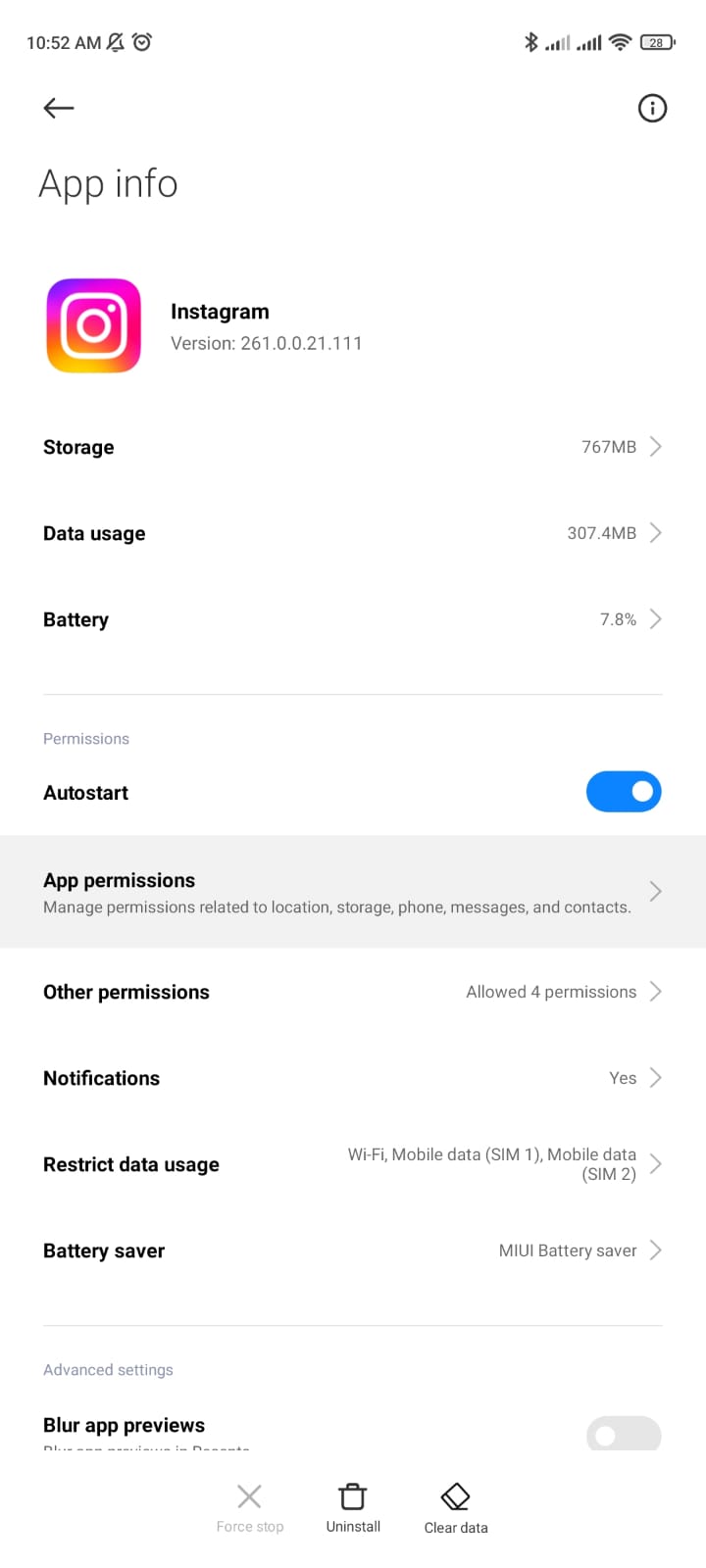Tap the battery indicator in the status bar

tap(655, 42)
